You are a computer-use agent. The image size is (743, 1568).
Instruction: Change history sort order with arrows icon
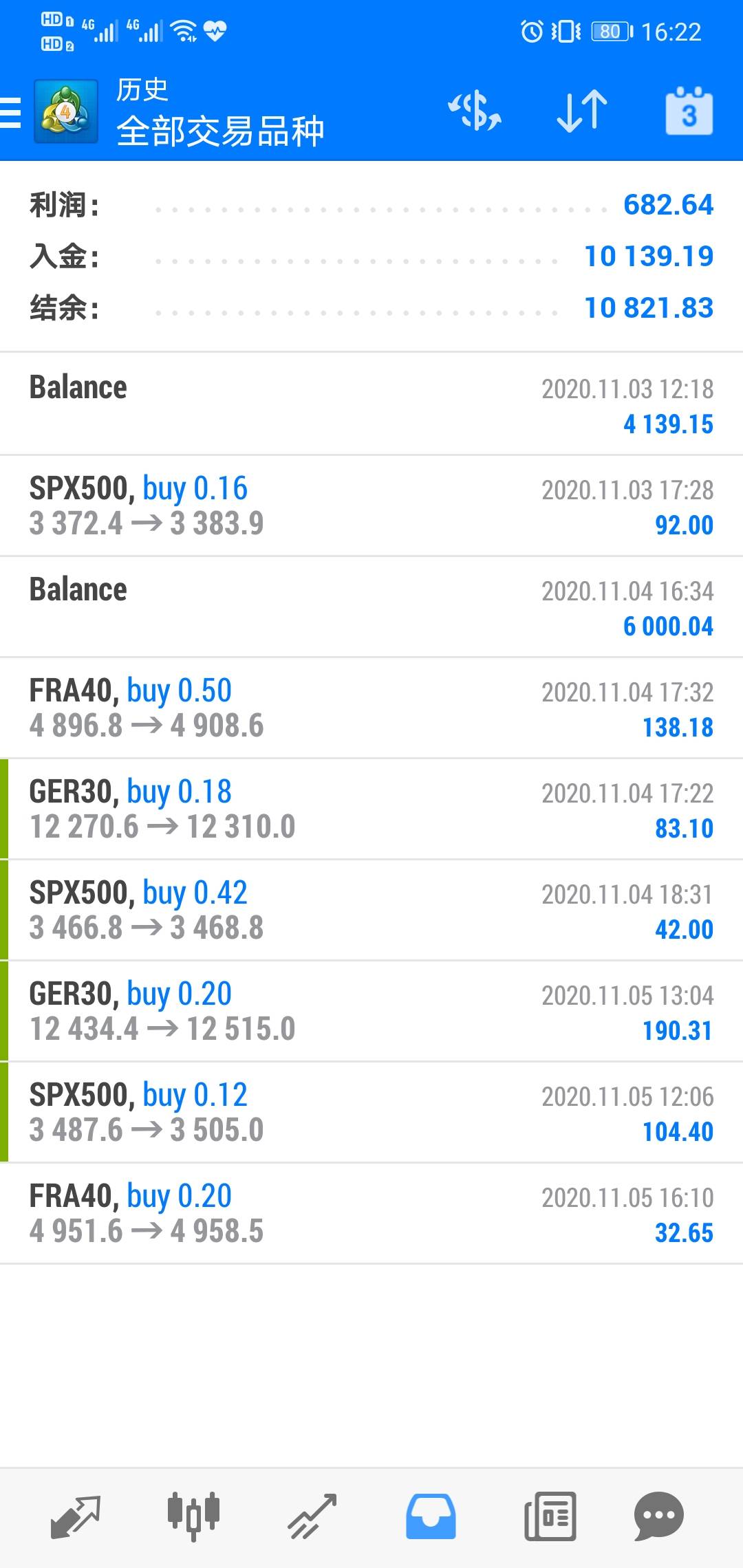click(x=582, y=111)
